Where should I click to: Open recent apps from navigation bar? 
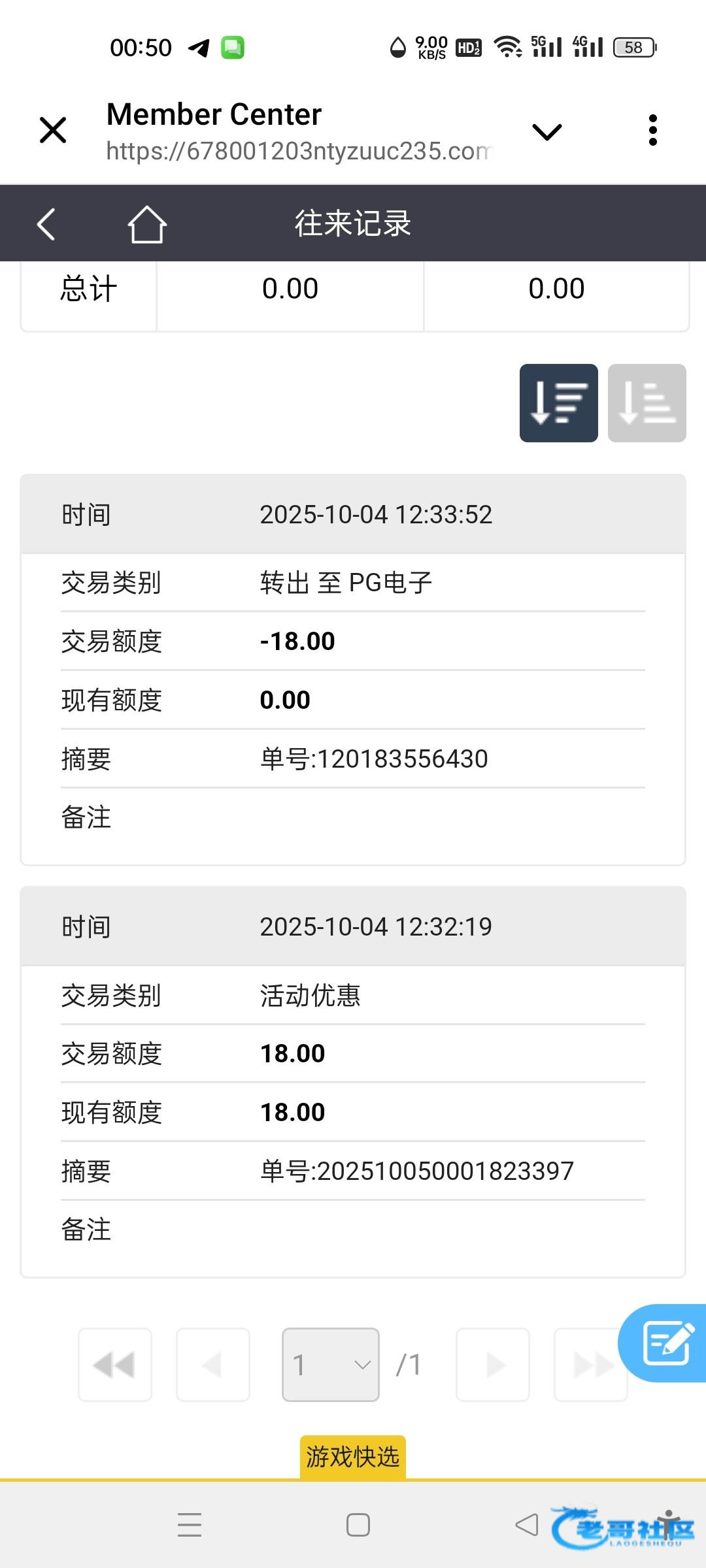click(x=190, y=1525)
